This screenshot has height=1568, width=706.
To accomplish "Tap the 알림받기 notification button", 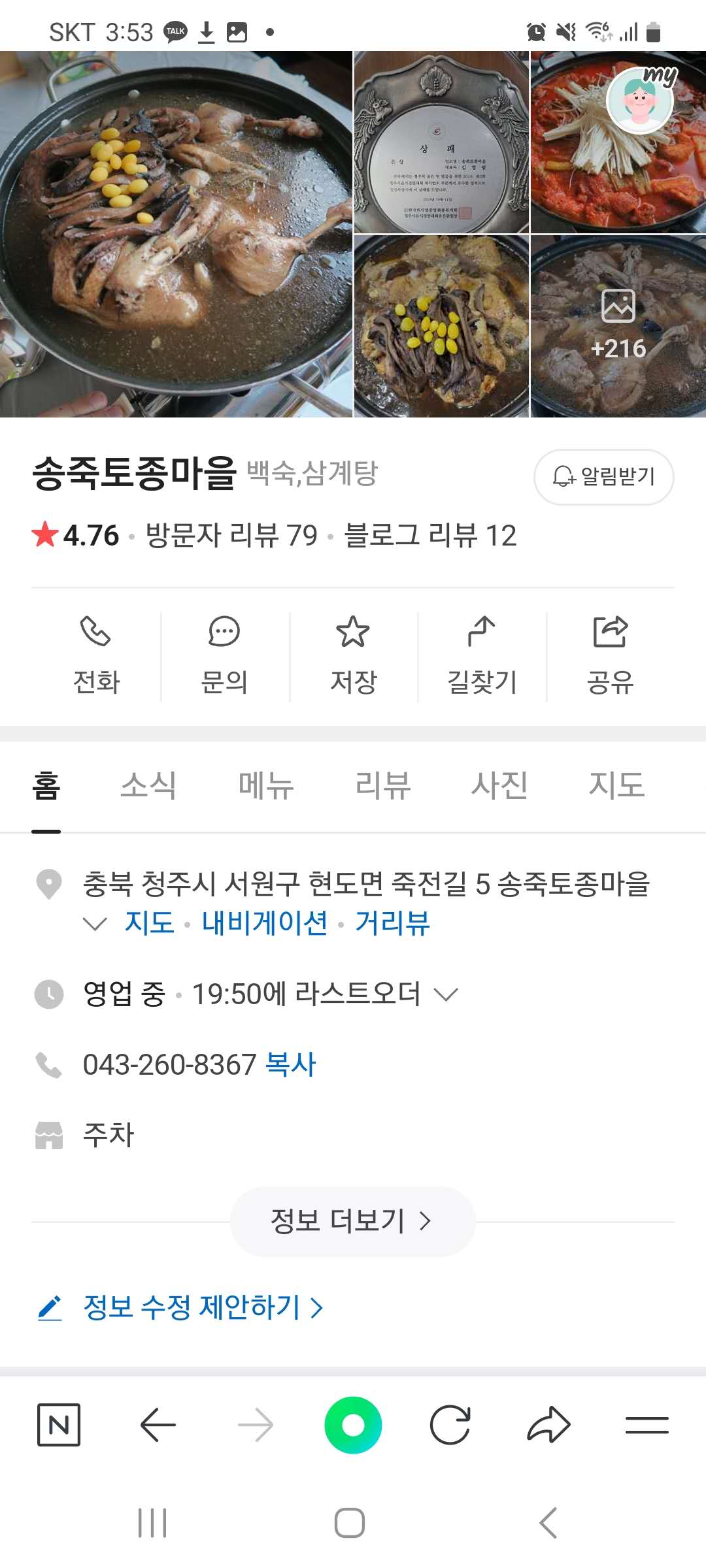I will click(x=603, y=476).
